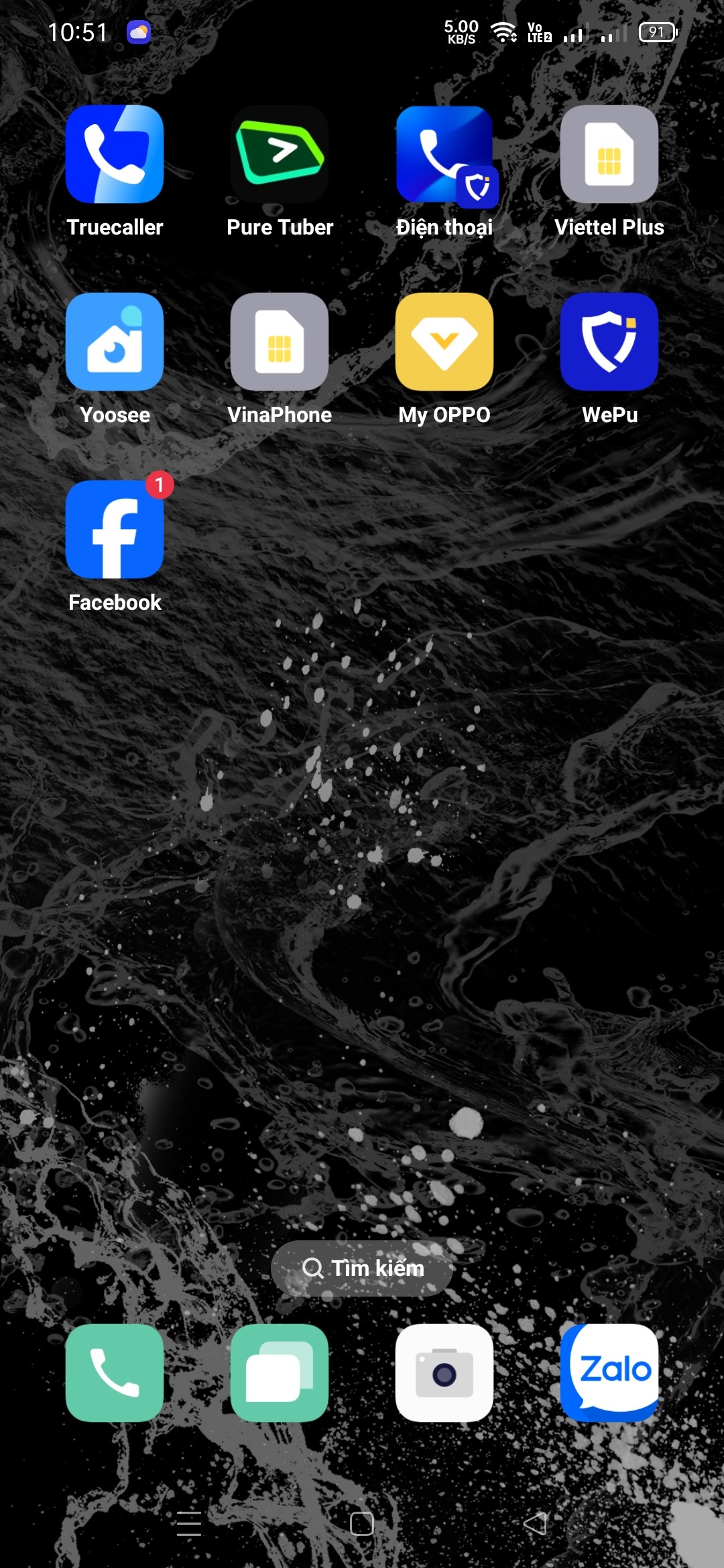Launch the camera from the dock
Viewport: 724px width, 1568px height.
tap(444, 1373)
